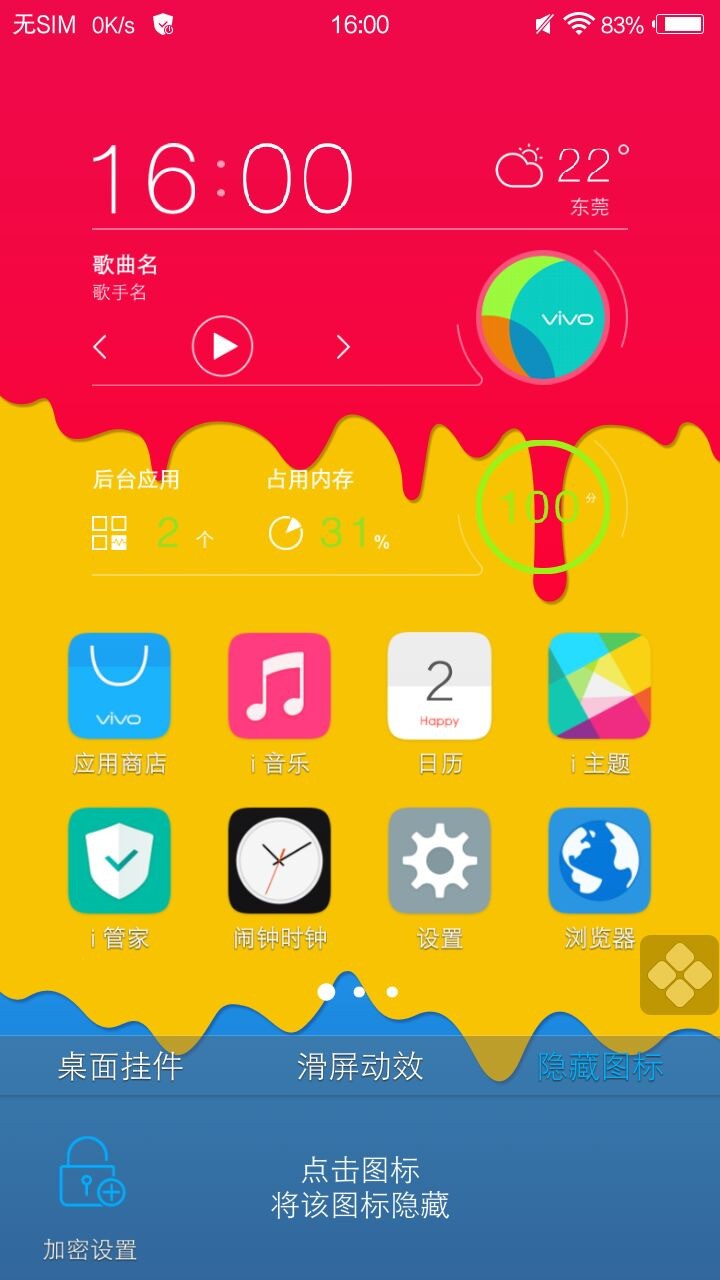Switch to the 桌面挂件 tab
This screenshot has width=720, height=1280.
coord(120,1066)
